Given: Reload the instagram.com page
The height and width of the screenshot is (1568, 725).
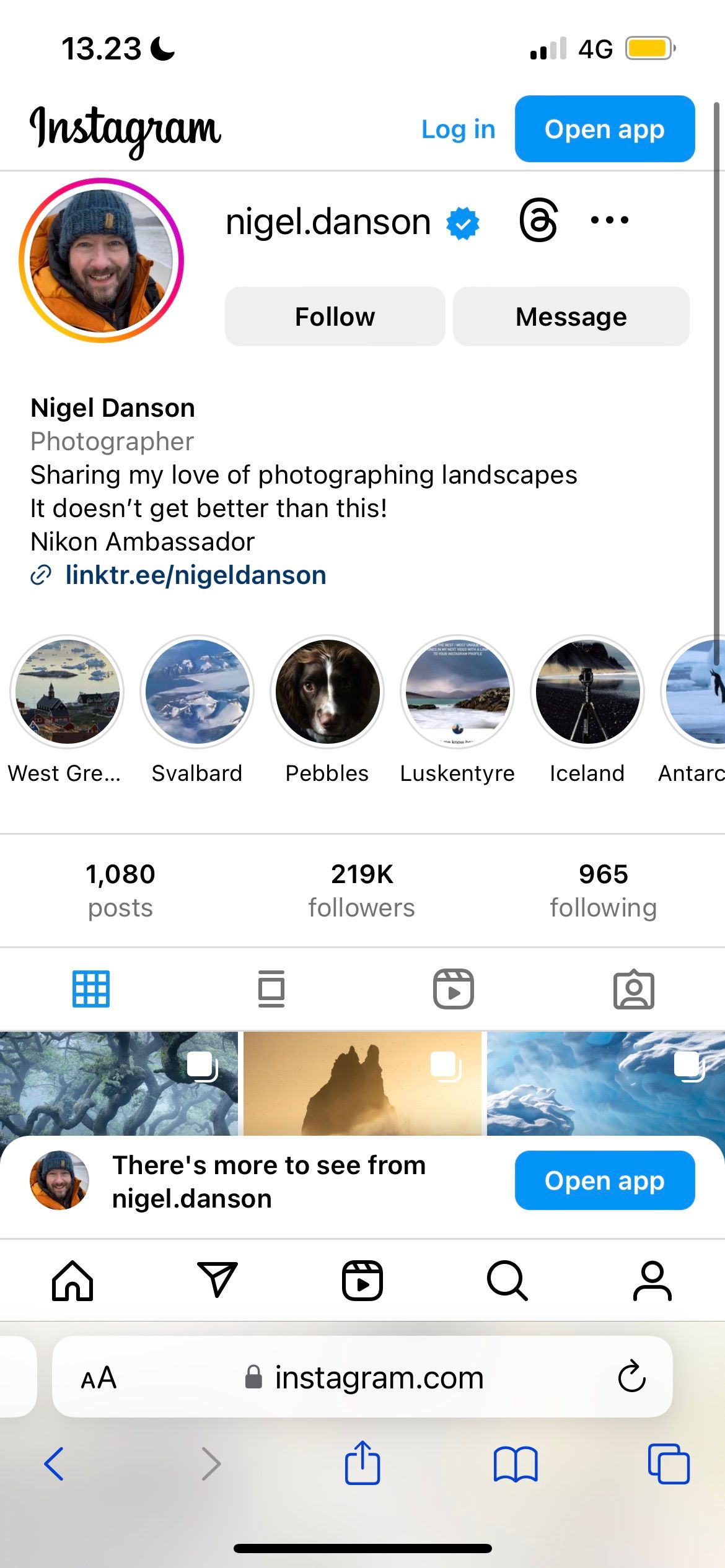Looking at the screenshot, I should coord(631,1377).
